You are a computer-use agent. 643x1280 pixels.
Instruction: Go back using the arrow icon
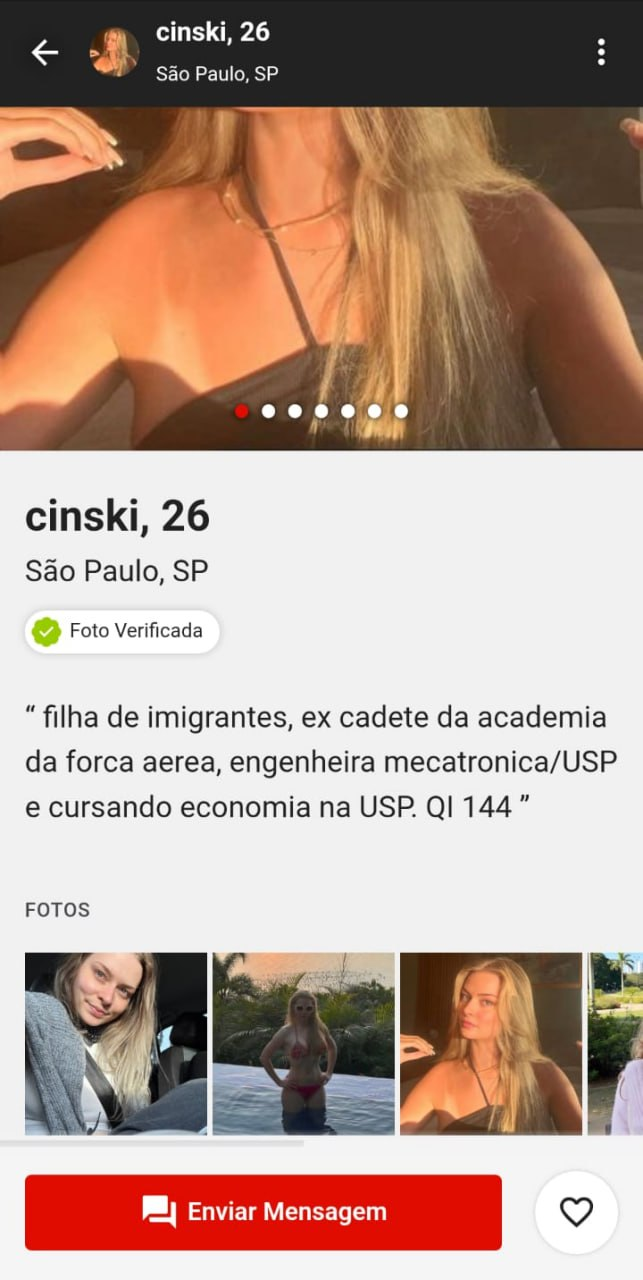pyautogui.click(x=45, y=52)
